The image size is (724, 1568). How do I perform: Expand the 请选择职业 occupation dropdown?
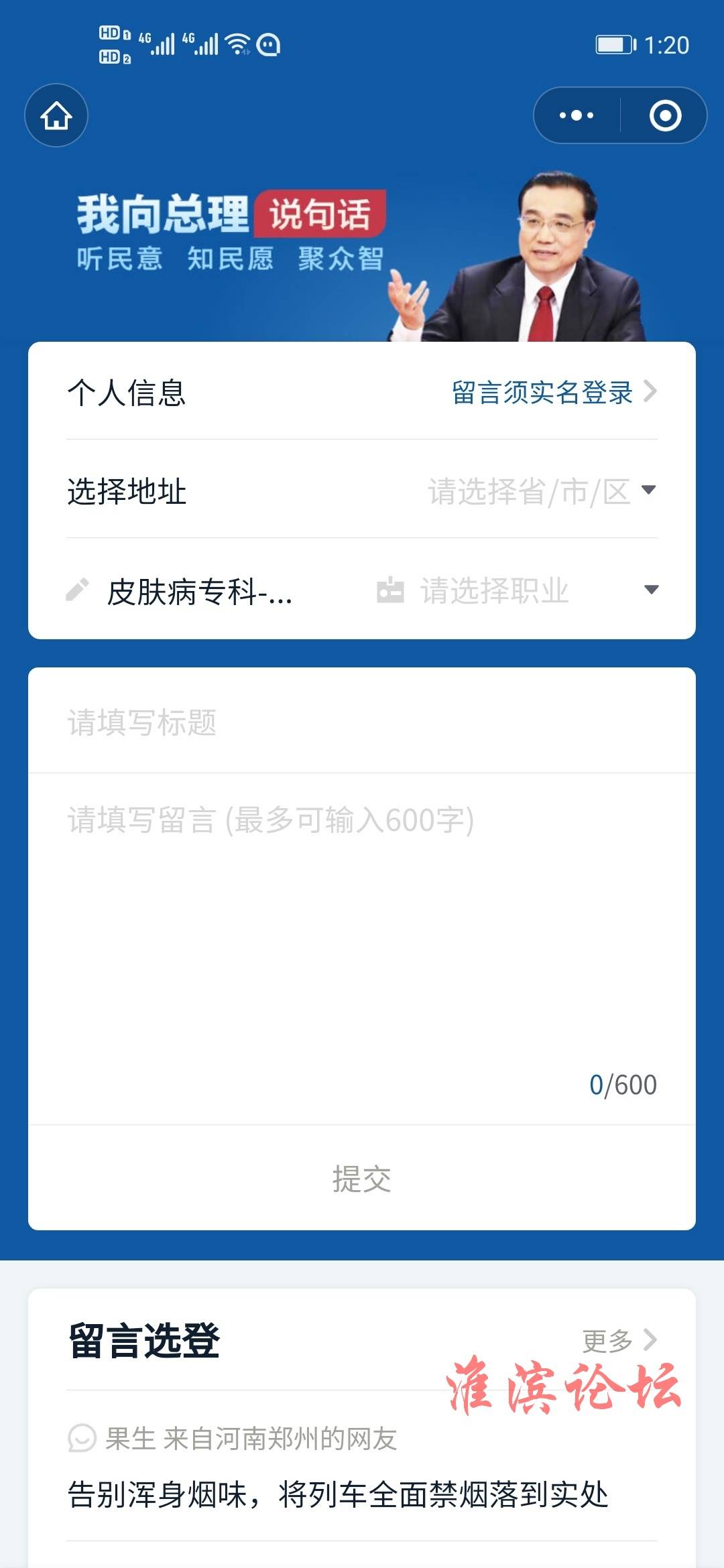tap(516, 590)
